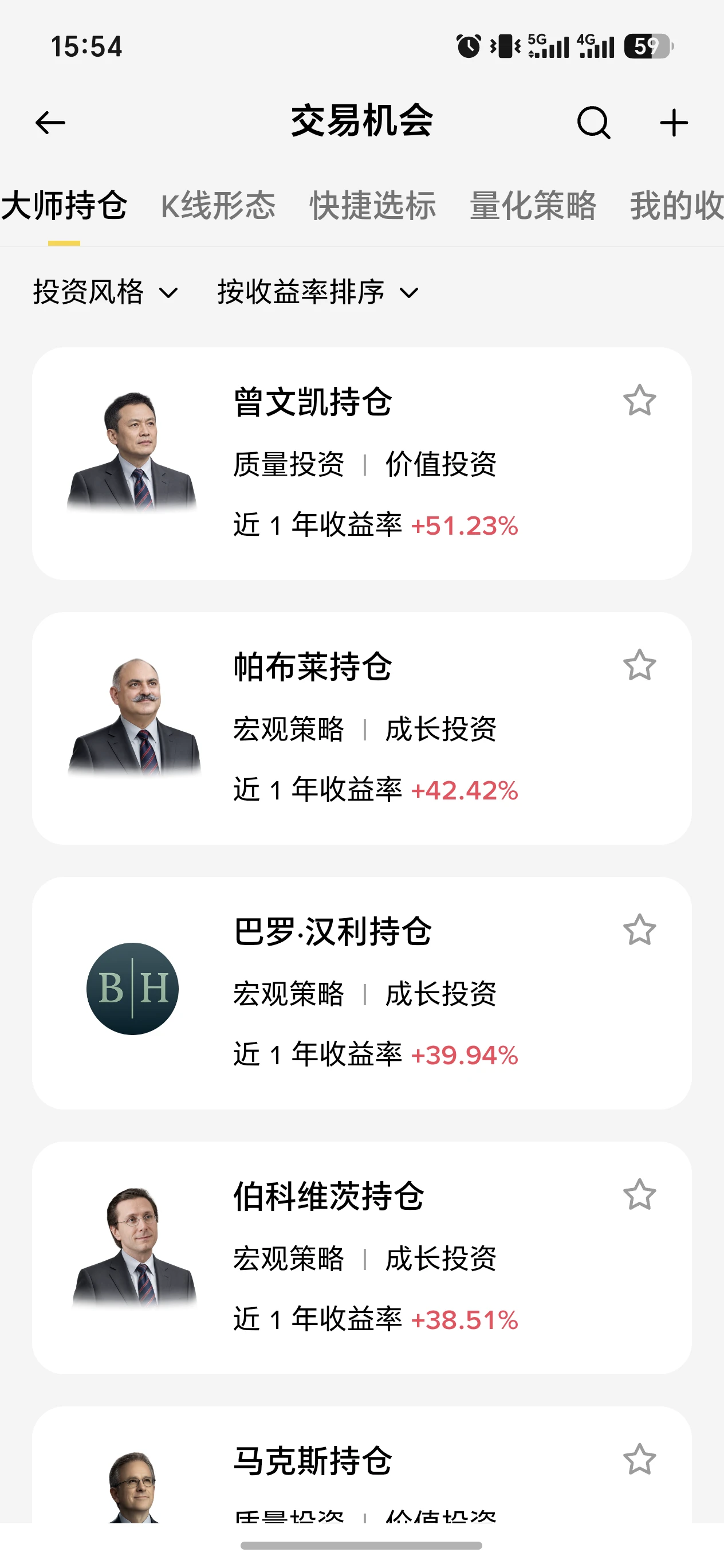
Task: Open the 伯科维茨持仓 card
Action: click(362, 1258)
